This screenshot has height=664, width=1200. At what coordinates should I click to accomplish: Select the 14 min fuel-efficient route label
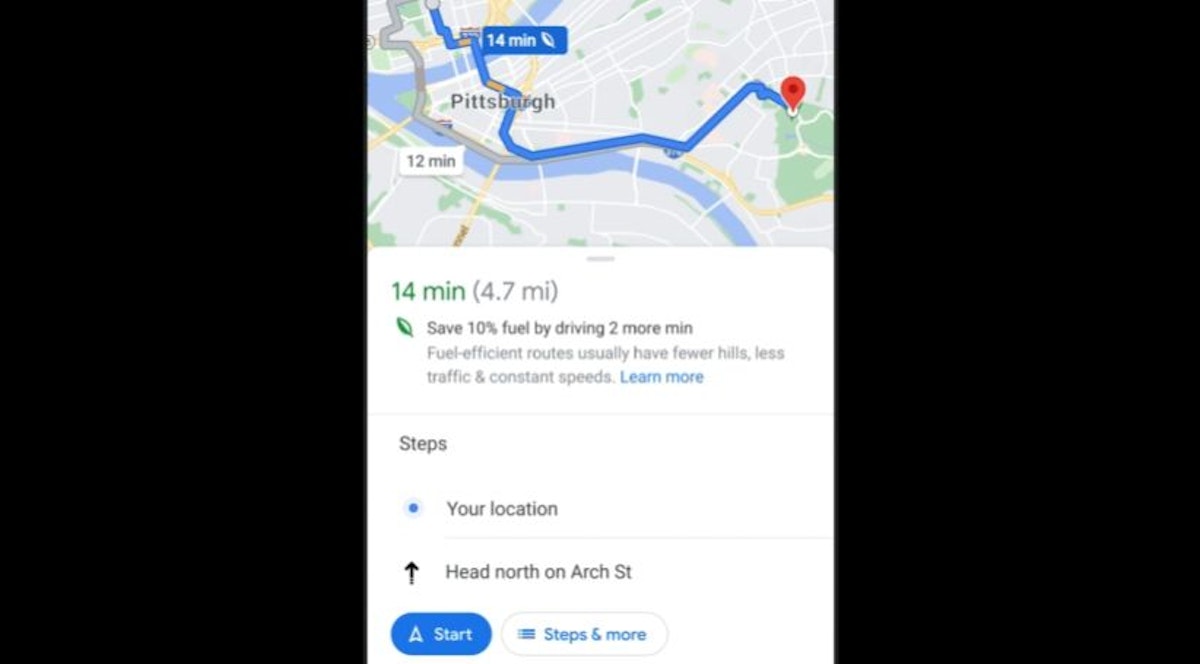524,40
